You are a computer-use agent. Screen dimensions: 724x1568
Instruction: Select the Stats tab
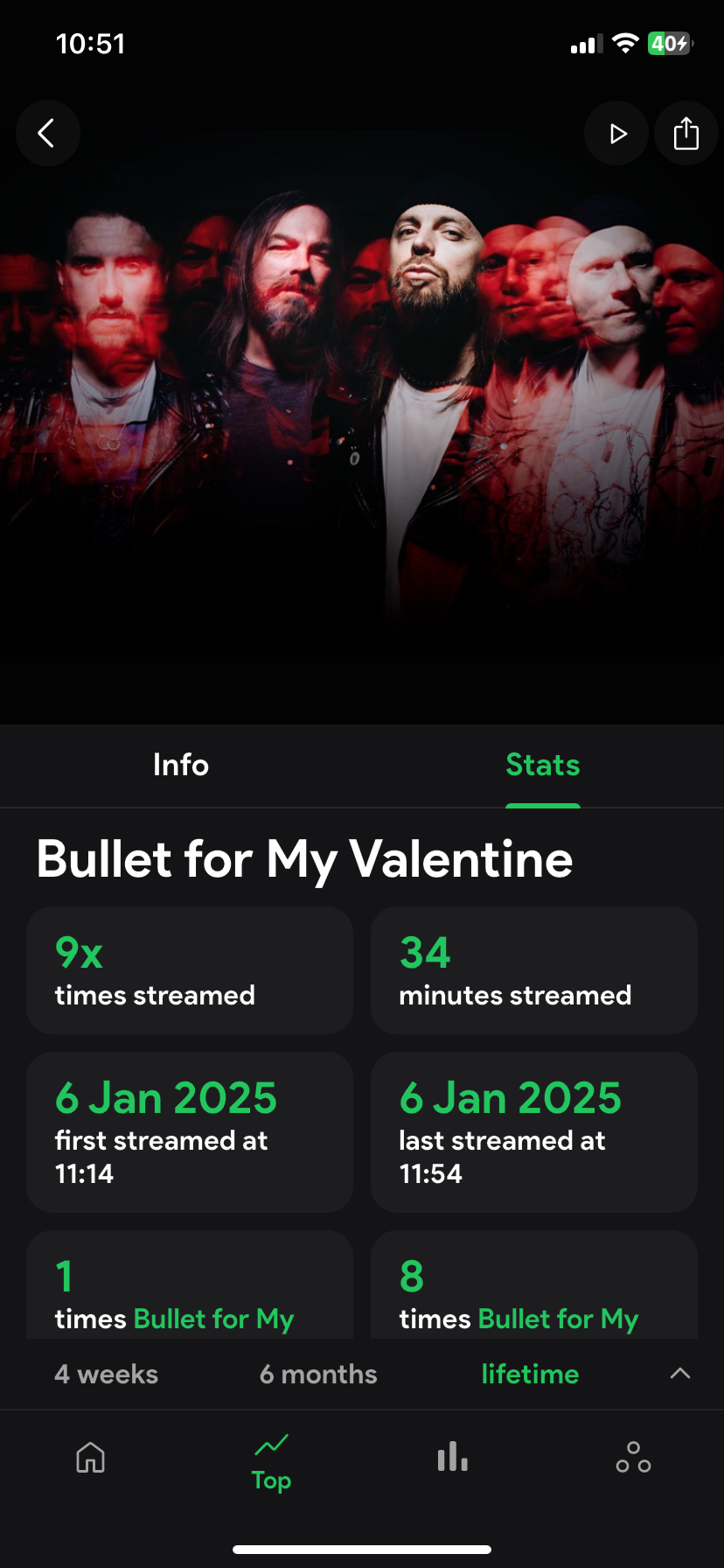pos(542,765)
